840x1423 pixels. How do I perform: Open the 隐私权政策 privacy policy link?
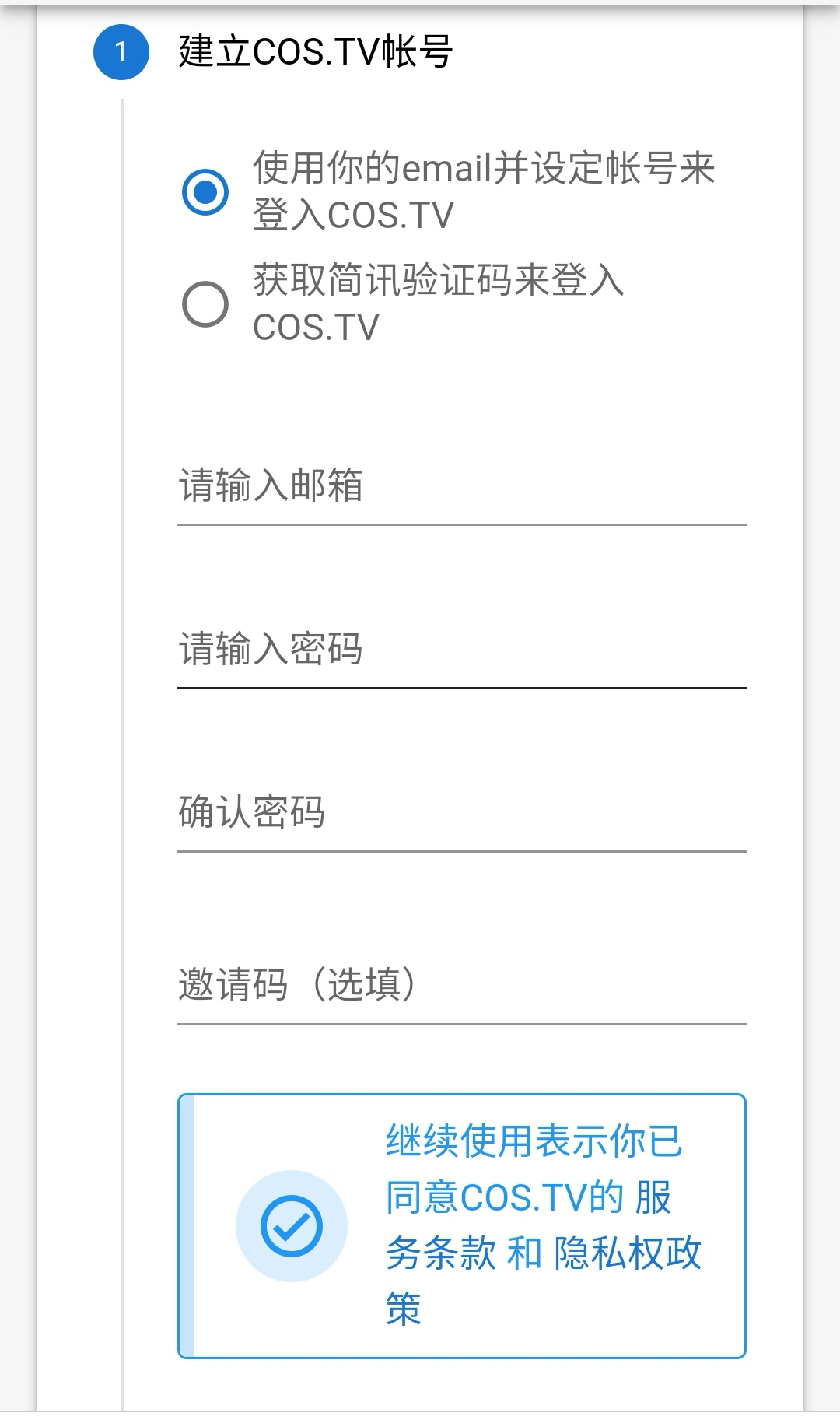(544, 1281)
